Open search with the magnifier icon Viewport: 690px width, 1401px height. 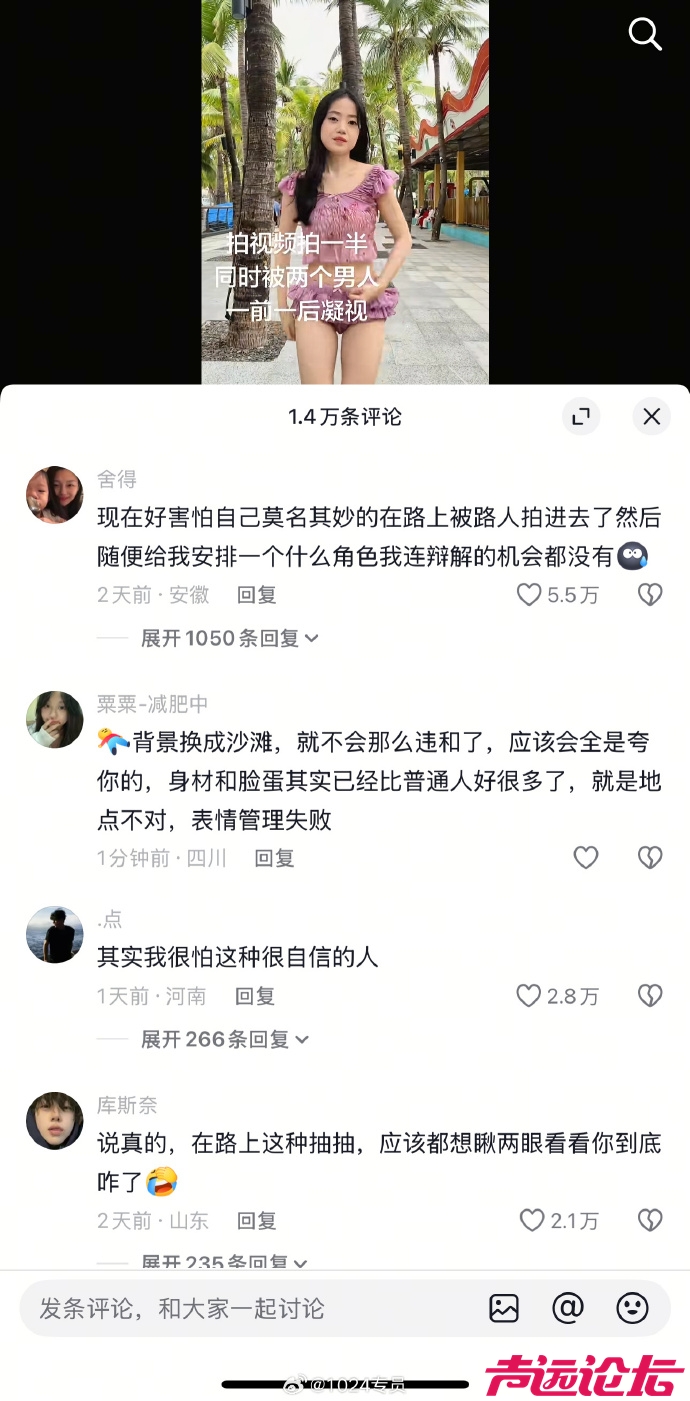[644, 34]
